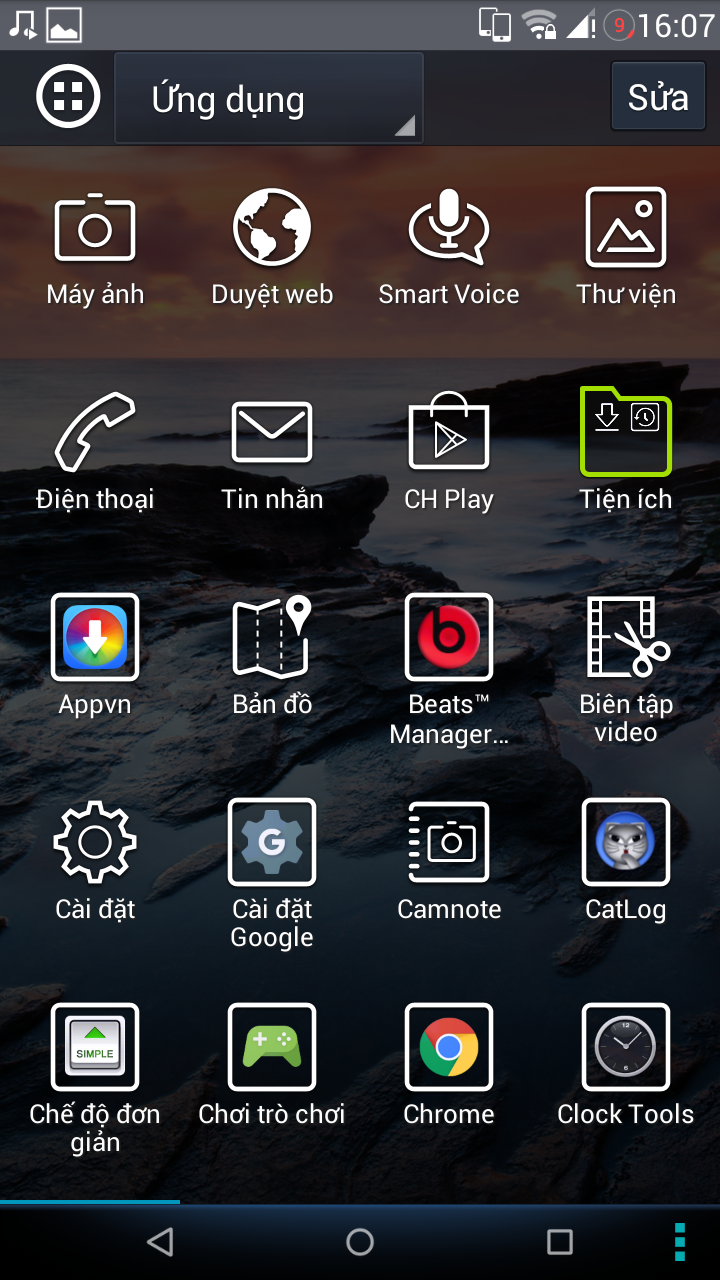Go to the home screen
Viewport: 720px width, 1280px height.
coord(360,1242)
